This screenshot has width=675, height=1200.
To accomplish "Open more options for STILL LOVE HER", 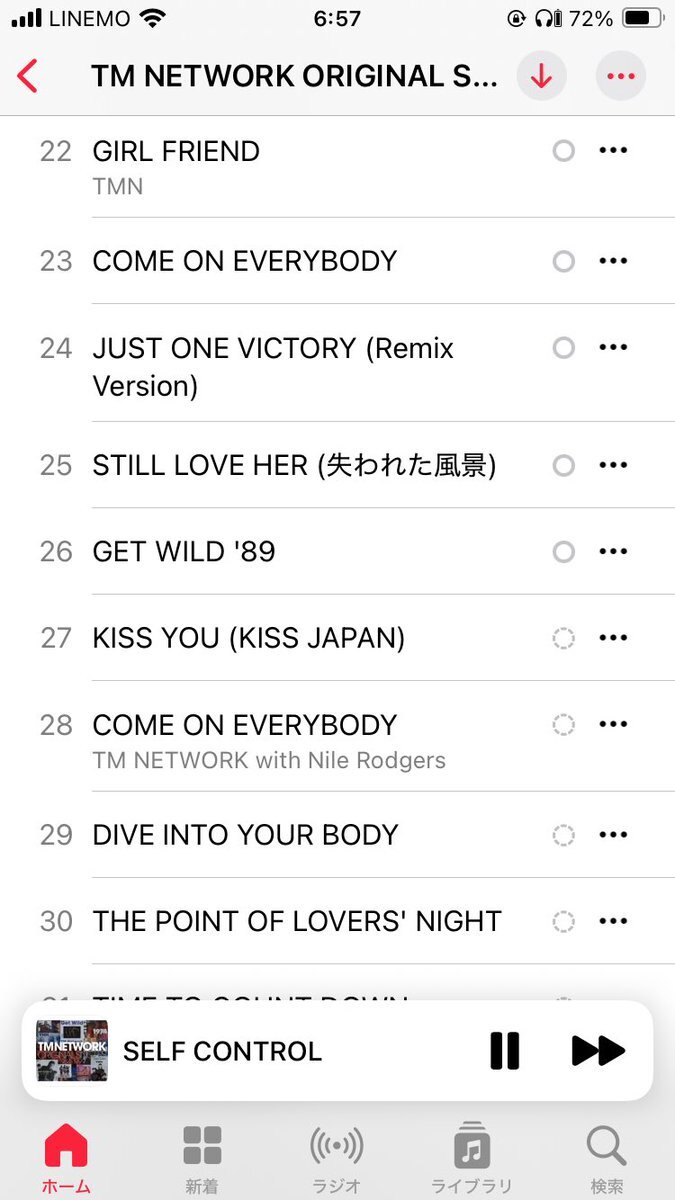I will click(613, 465).
